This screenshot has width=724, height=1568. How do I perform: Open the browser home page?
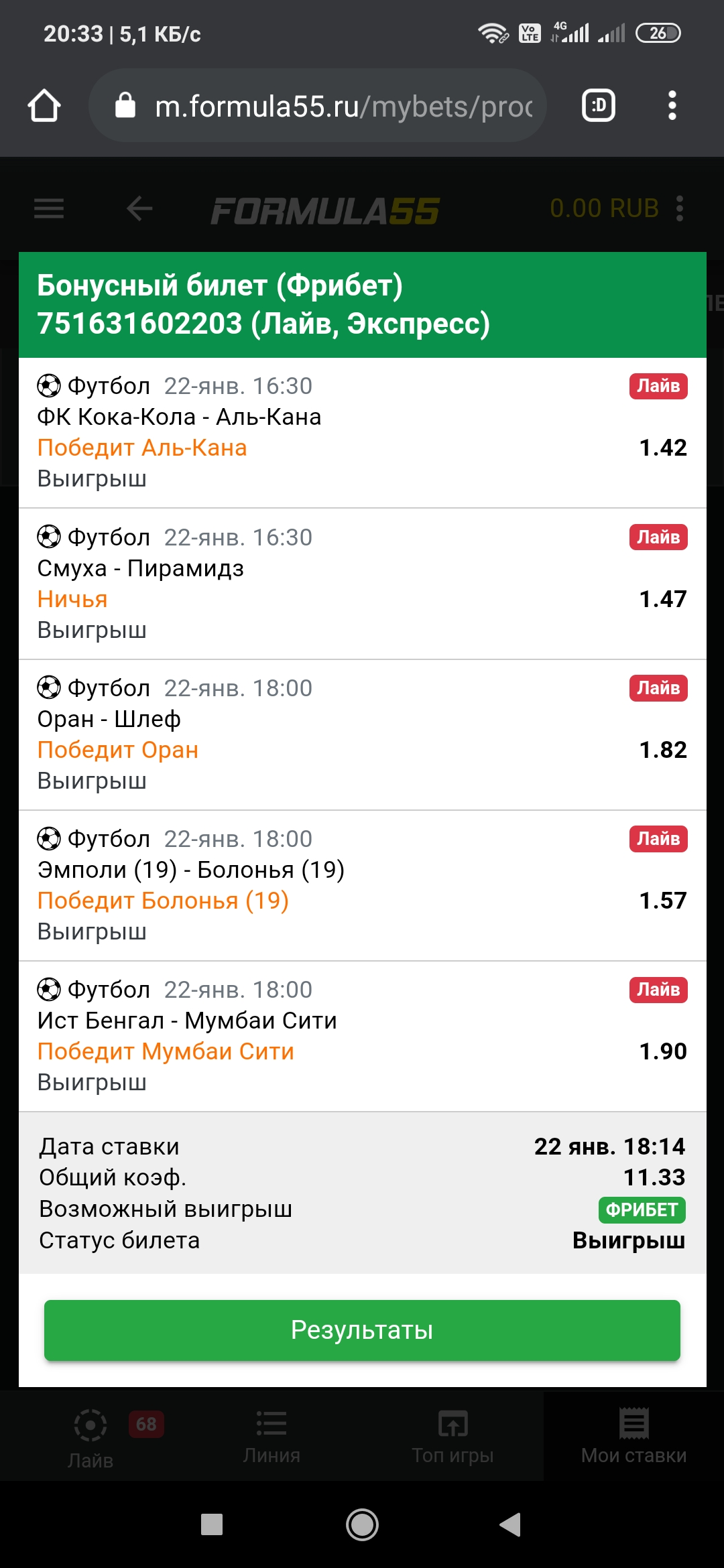click(44, 106)
